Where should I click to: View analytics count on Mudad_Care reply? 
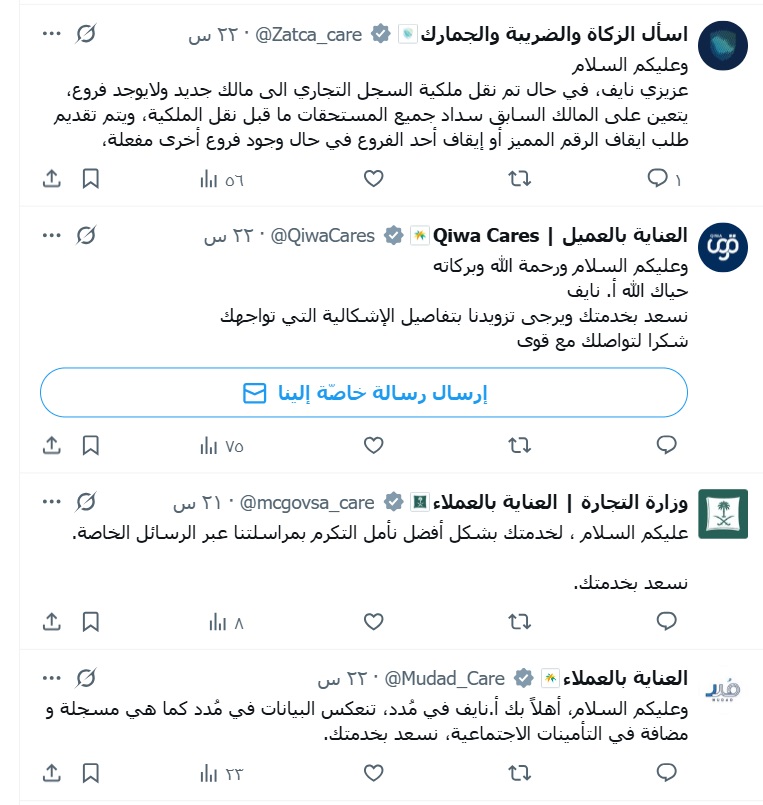point(222,773)
